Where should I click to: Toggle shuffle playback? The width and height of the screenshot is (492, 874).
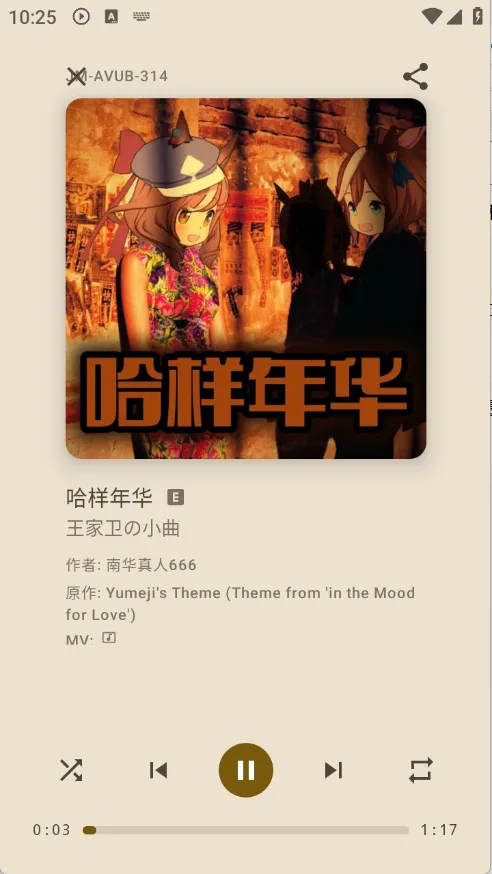(x=71, y=770)
